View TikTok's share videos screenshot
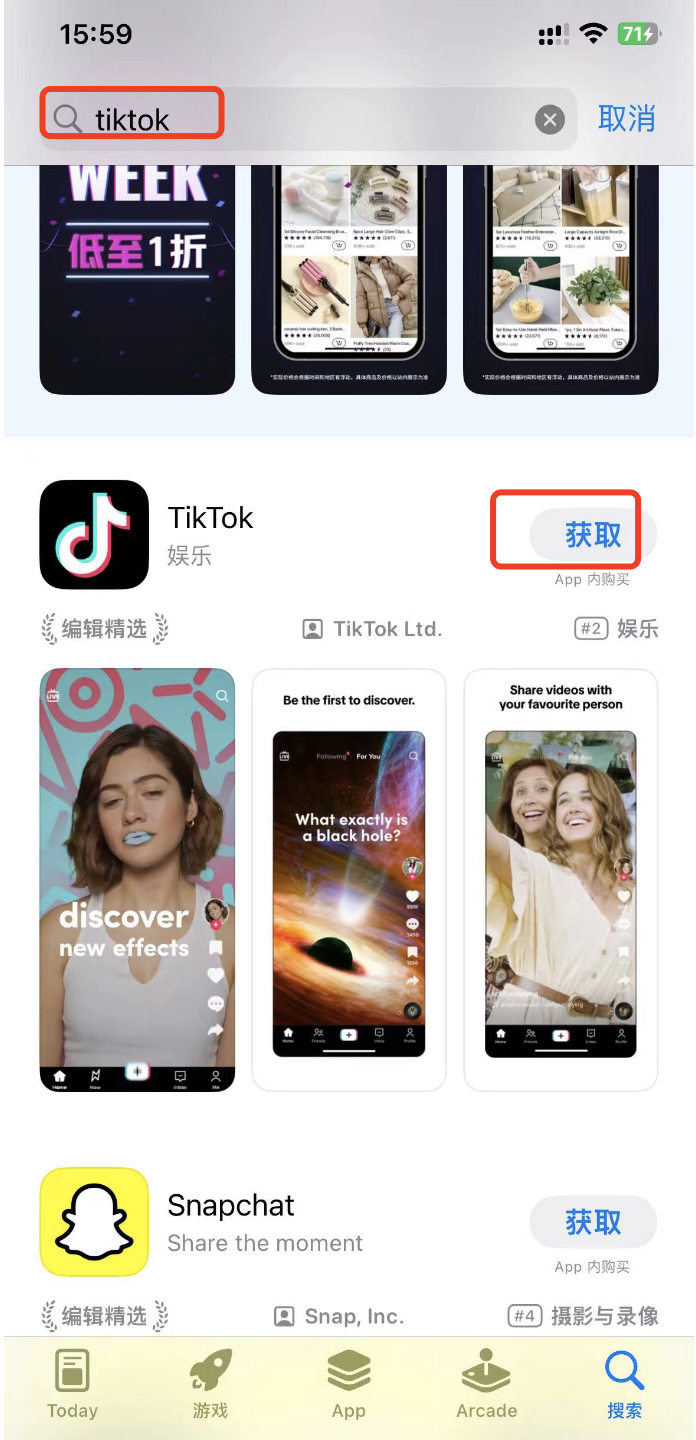The image size is (696, 1440). [x=561, y=880]
